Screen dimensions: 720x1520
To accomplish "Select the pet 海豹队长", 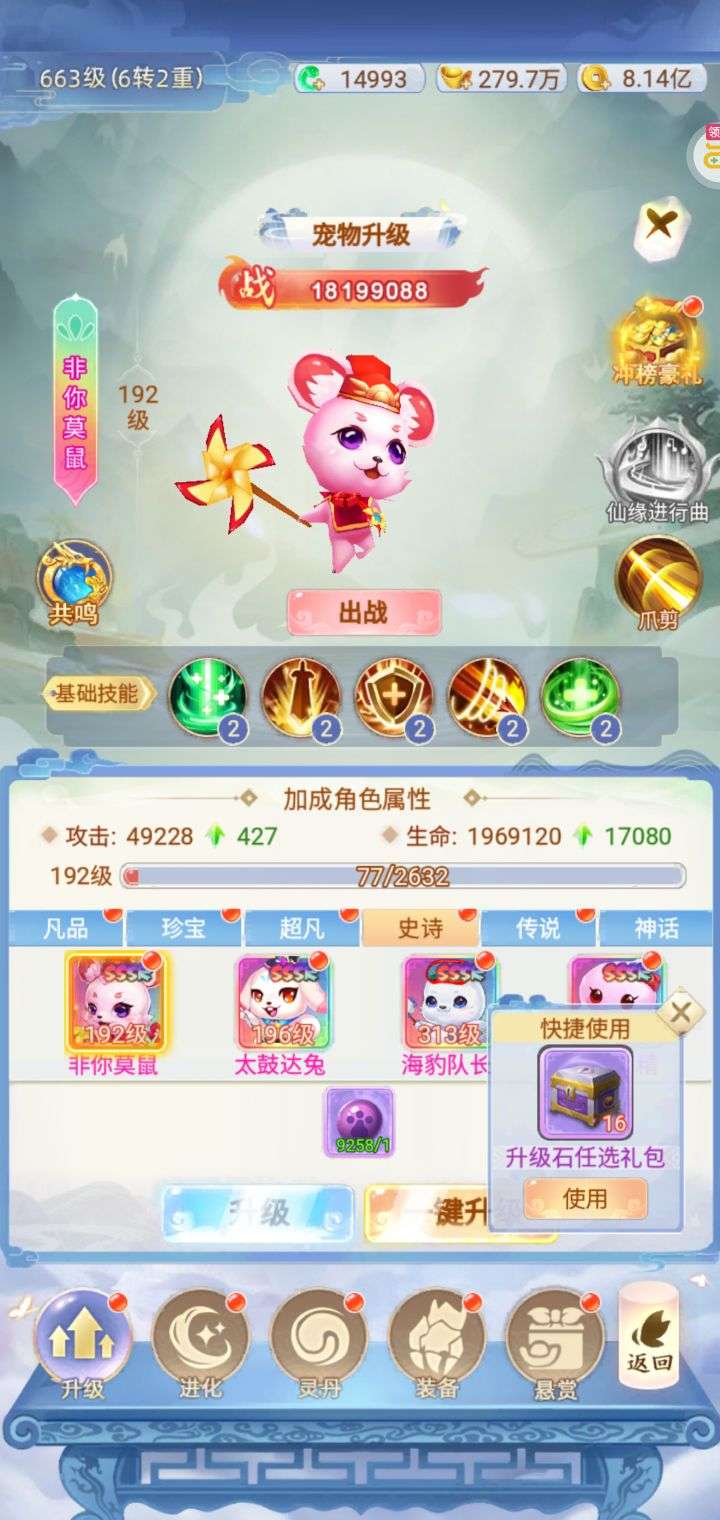I will pyautogui.click(x=448, y=1003).
